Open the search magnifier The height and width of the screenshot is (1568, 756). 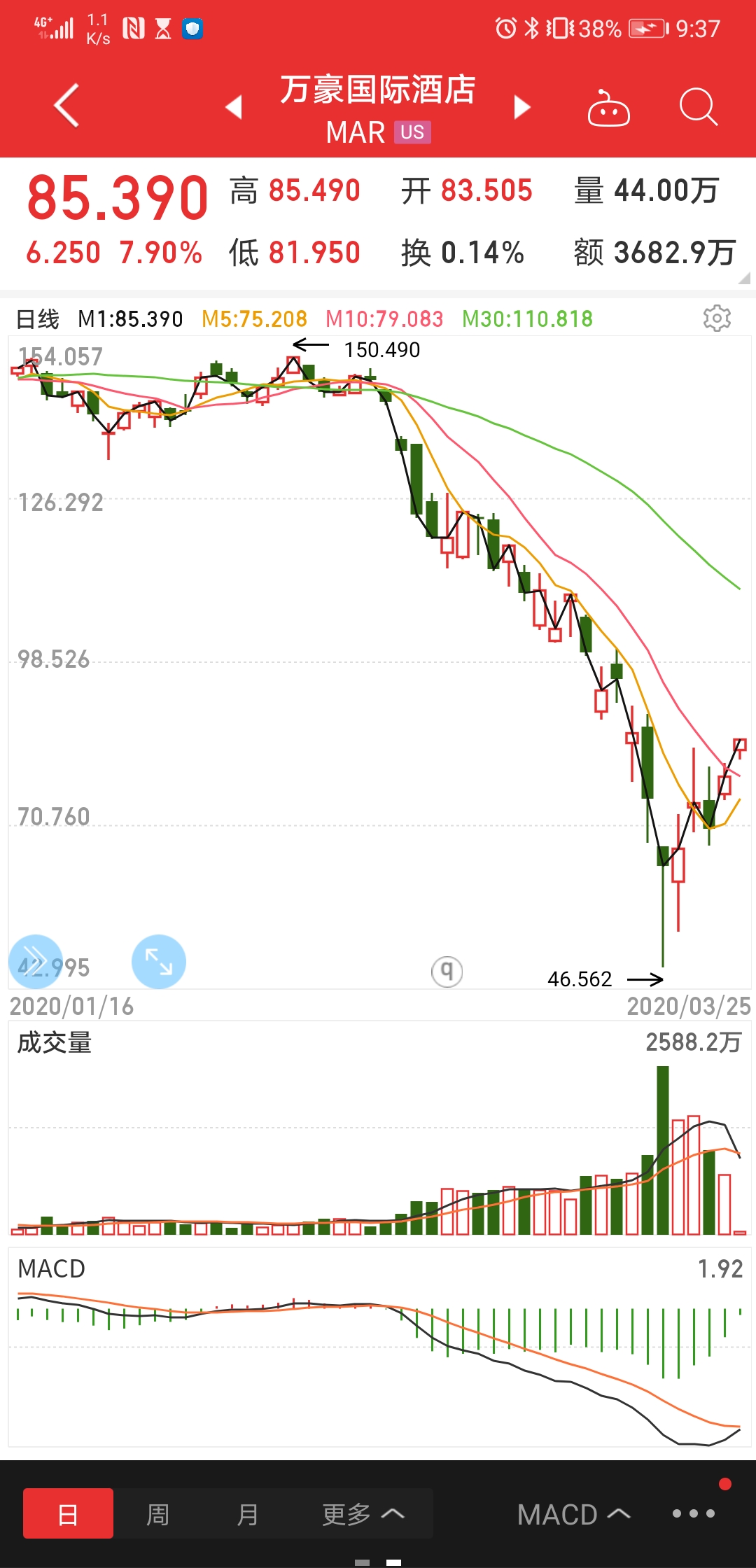click(x=698, y=107)
